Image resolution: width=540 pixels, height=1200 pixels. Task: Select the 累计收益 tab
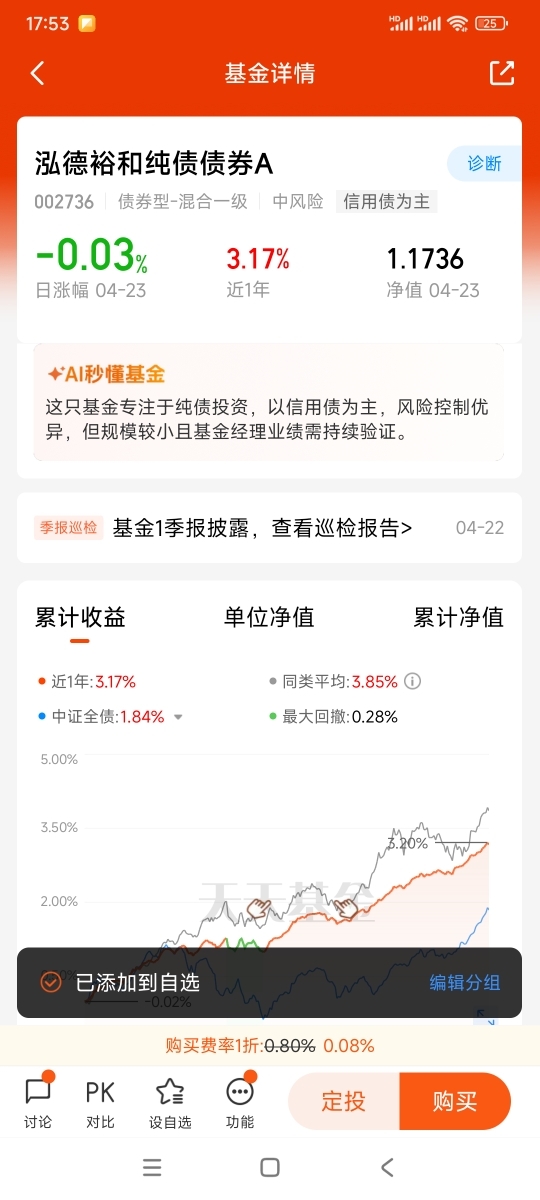pyautogui.click(x=80, y=617)
